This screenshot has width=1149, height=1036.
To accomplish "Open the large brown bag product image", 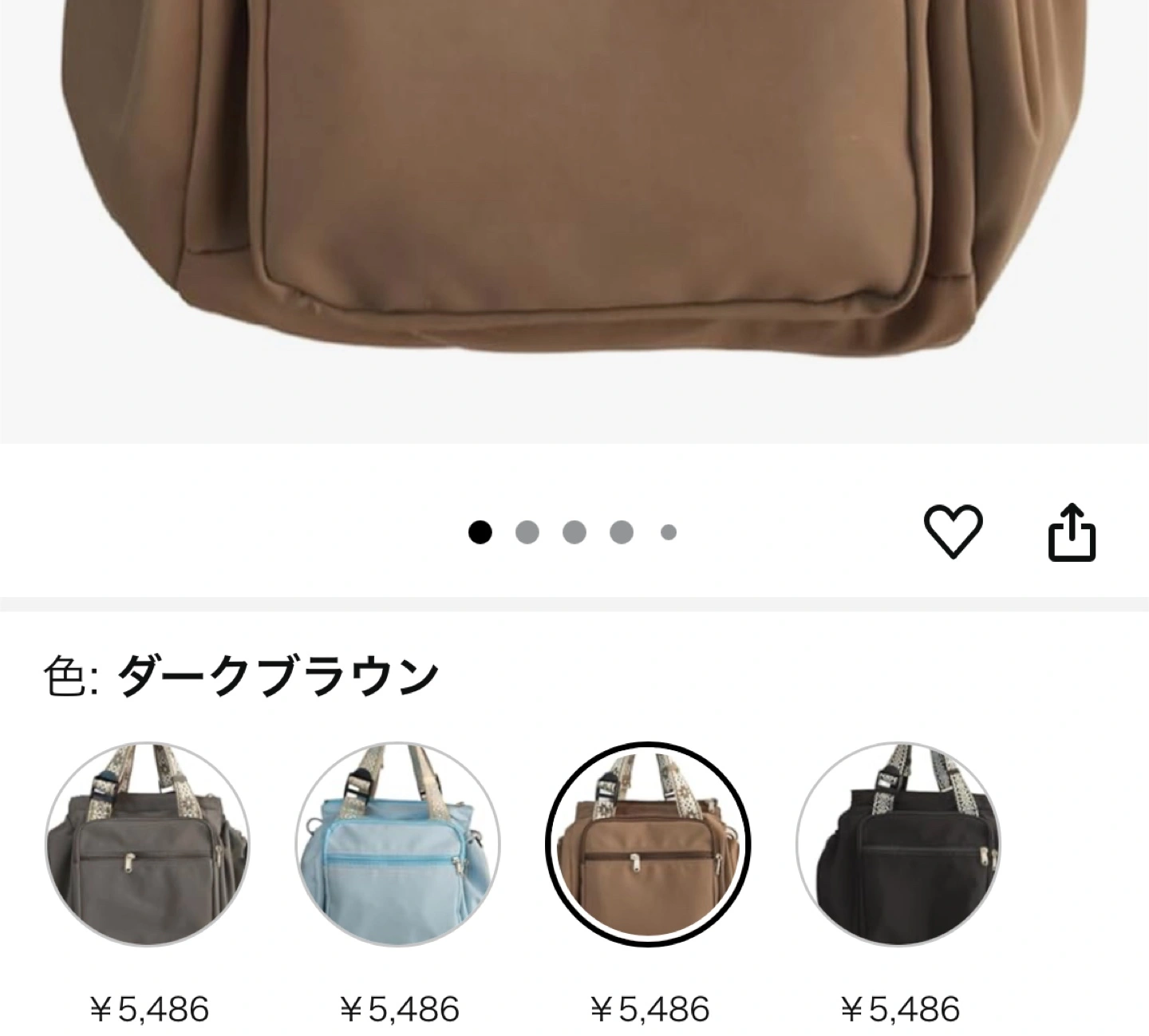I will point(574,200).
